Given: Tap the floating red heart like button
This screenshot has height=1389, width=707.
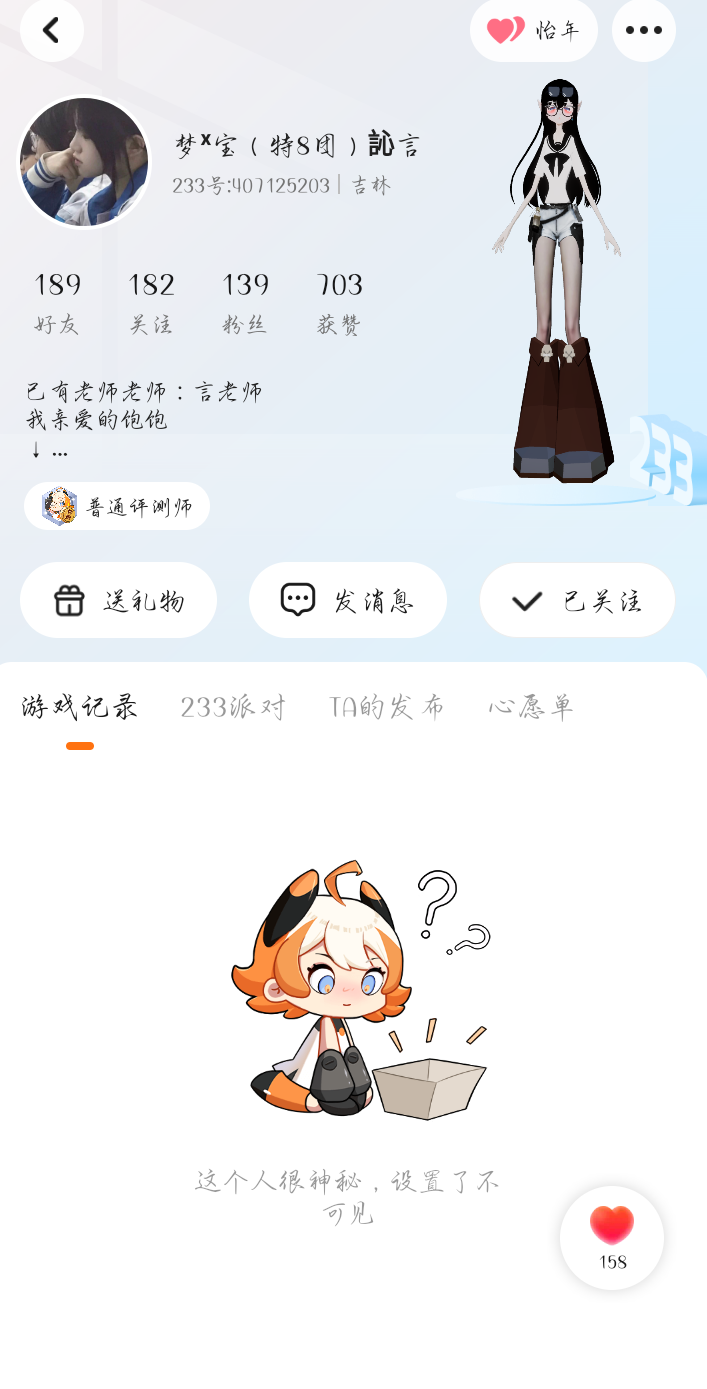Looking at the screenshot, I should point(612,1238).
